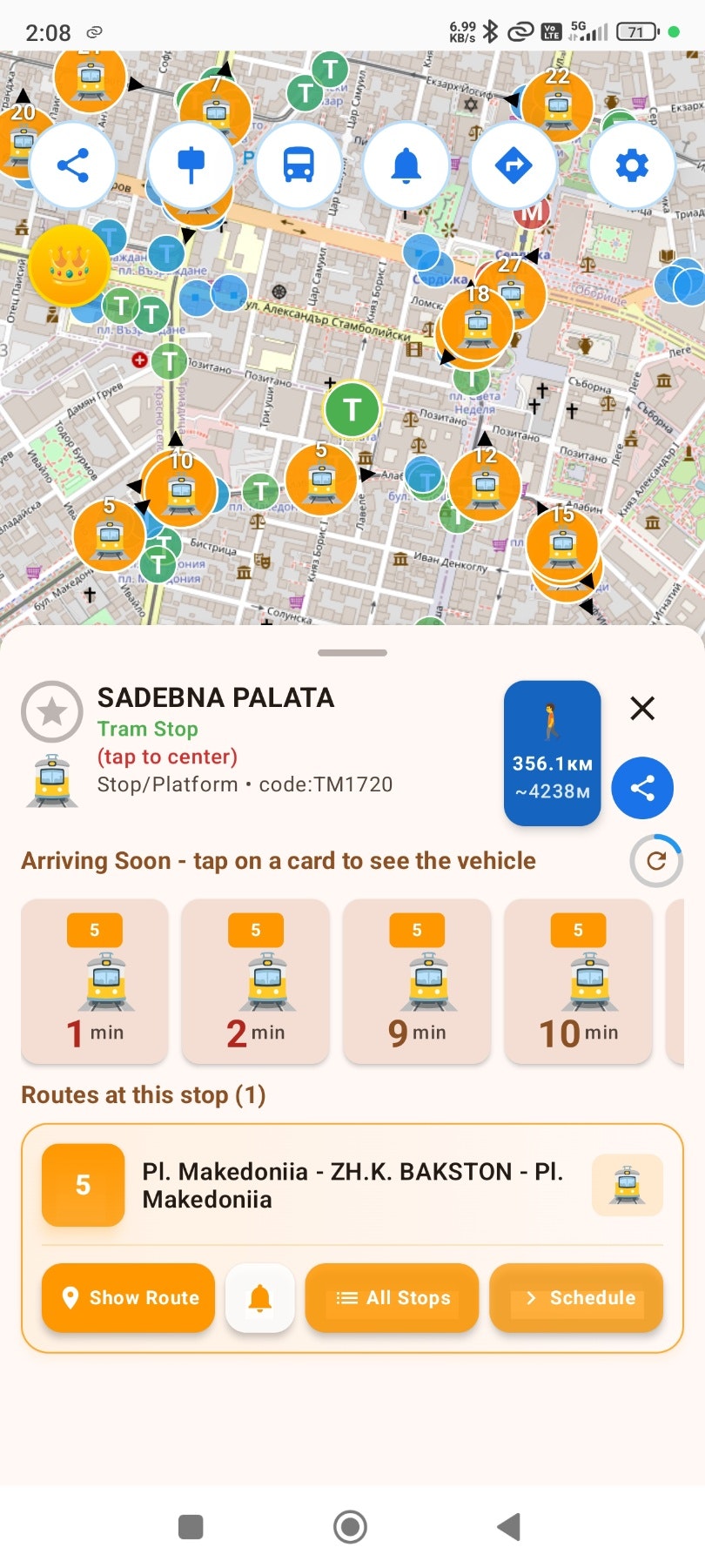Open the bus filter button
Screen dimensions: 705x1568
[299, 165]
